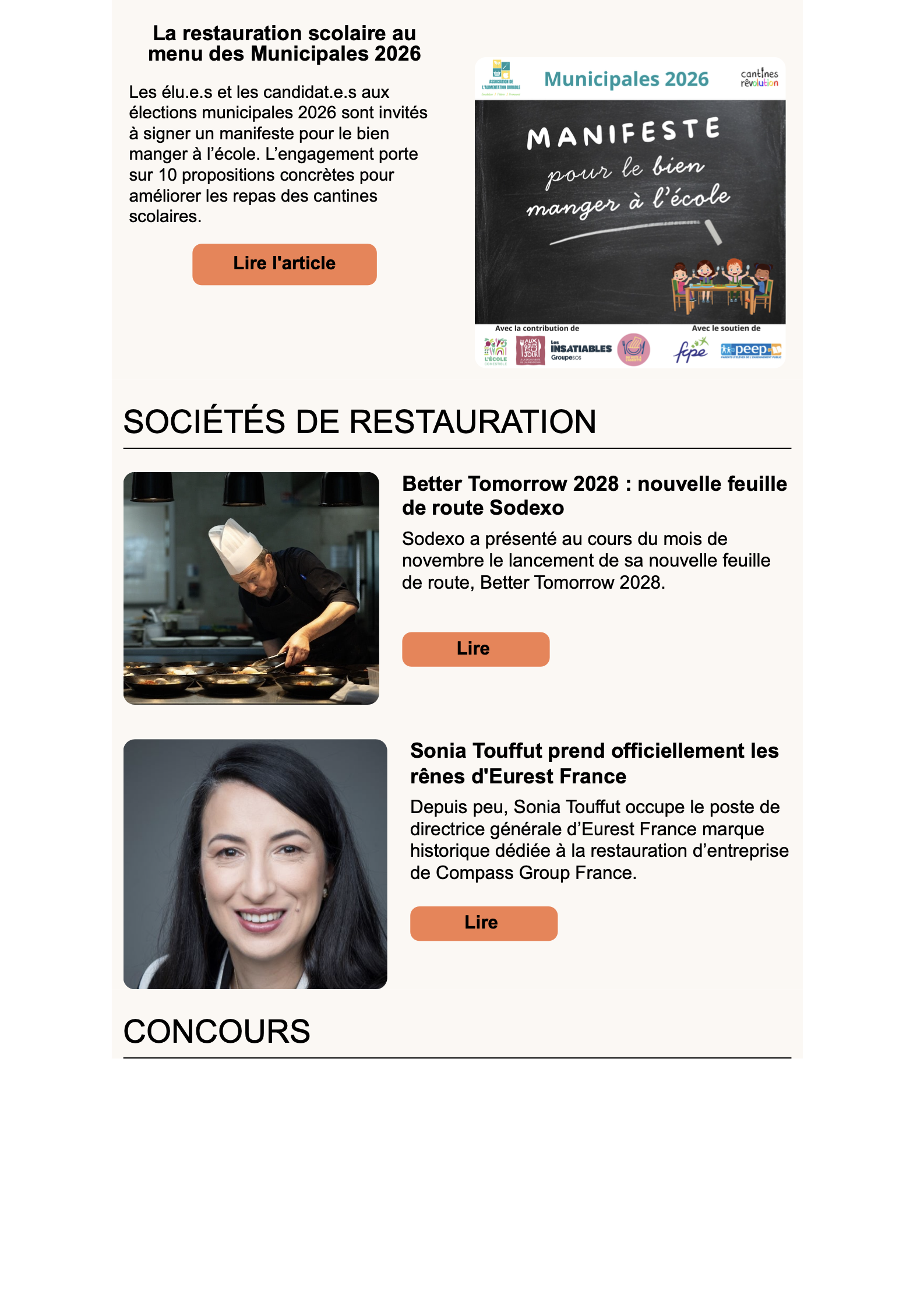Tap the Lire l'article button

click(x=284, y=264)
